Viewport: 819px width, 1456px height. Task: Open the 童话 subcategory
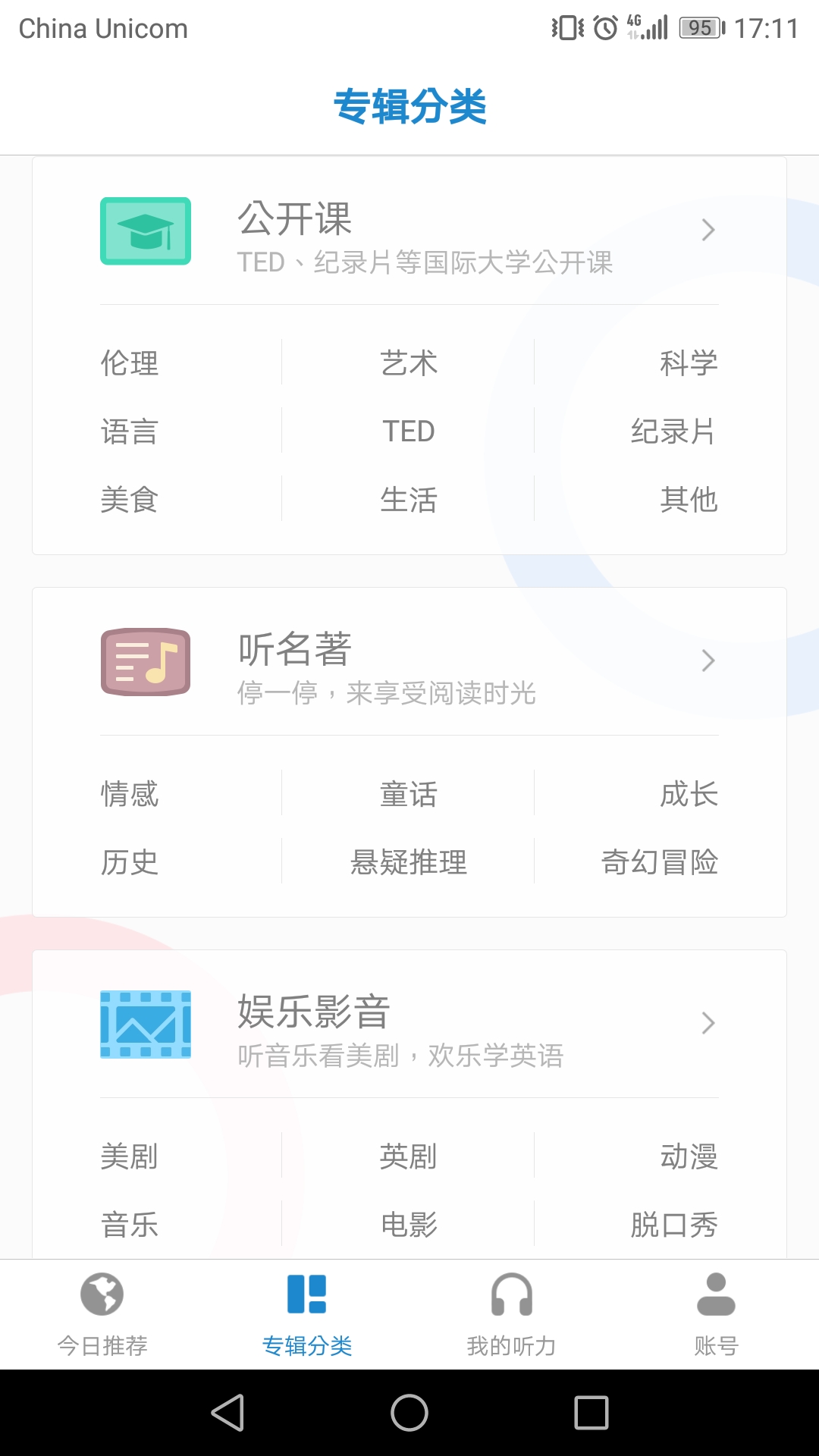click(408, 794)
